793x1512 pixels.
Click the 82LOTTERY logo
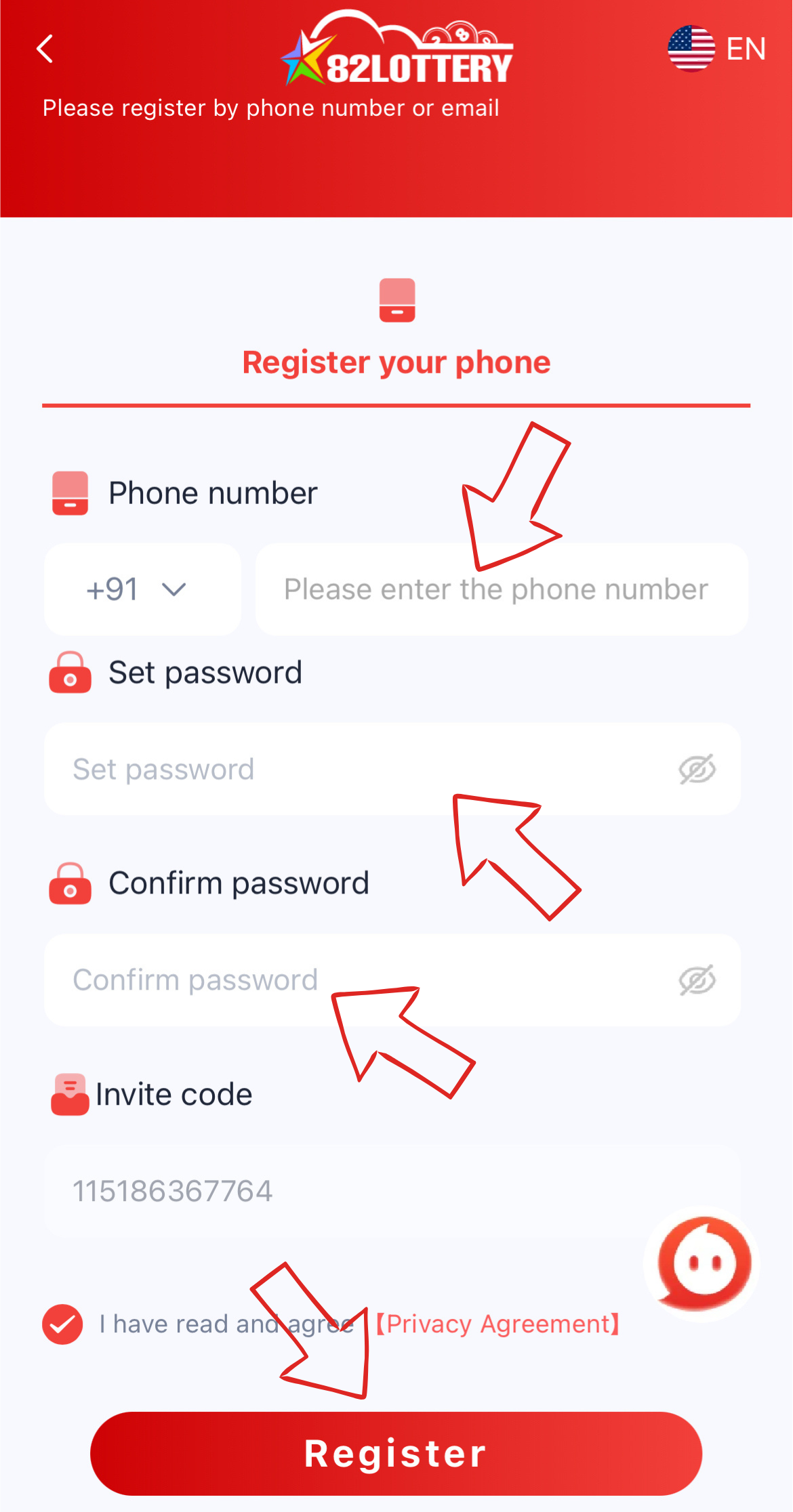coord(396,54)
